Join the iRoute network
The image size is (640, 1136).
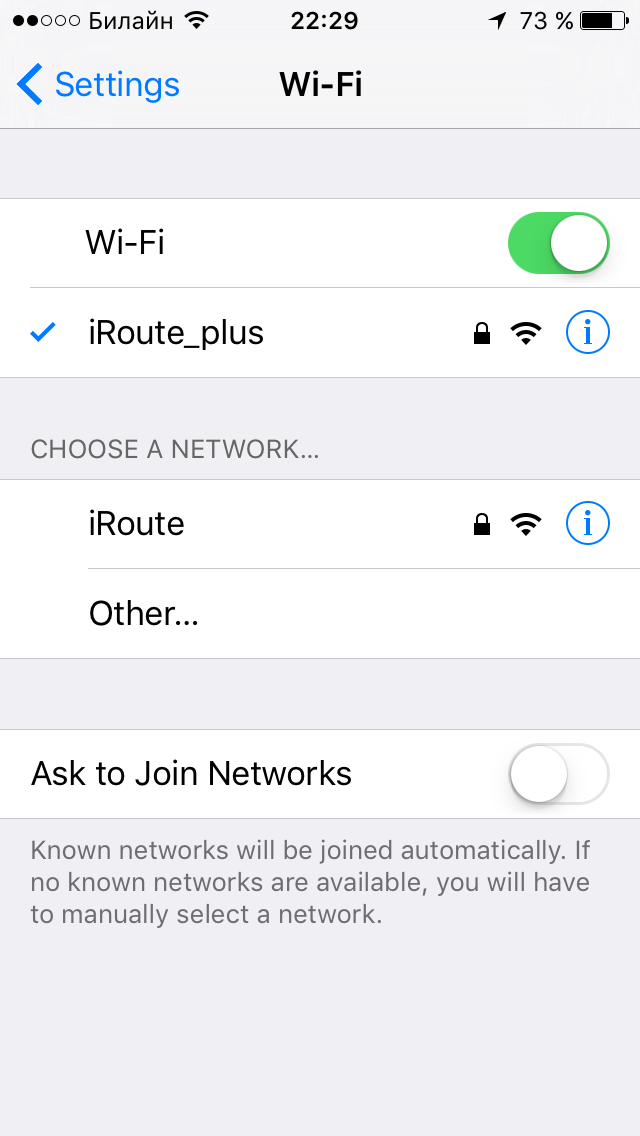coord(320,524)
